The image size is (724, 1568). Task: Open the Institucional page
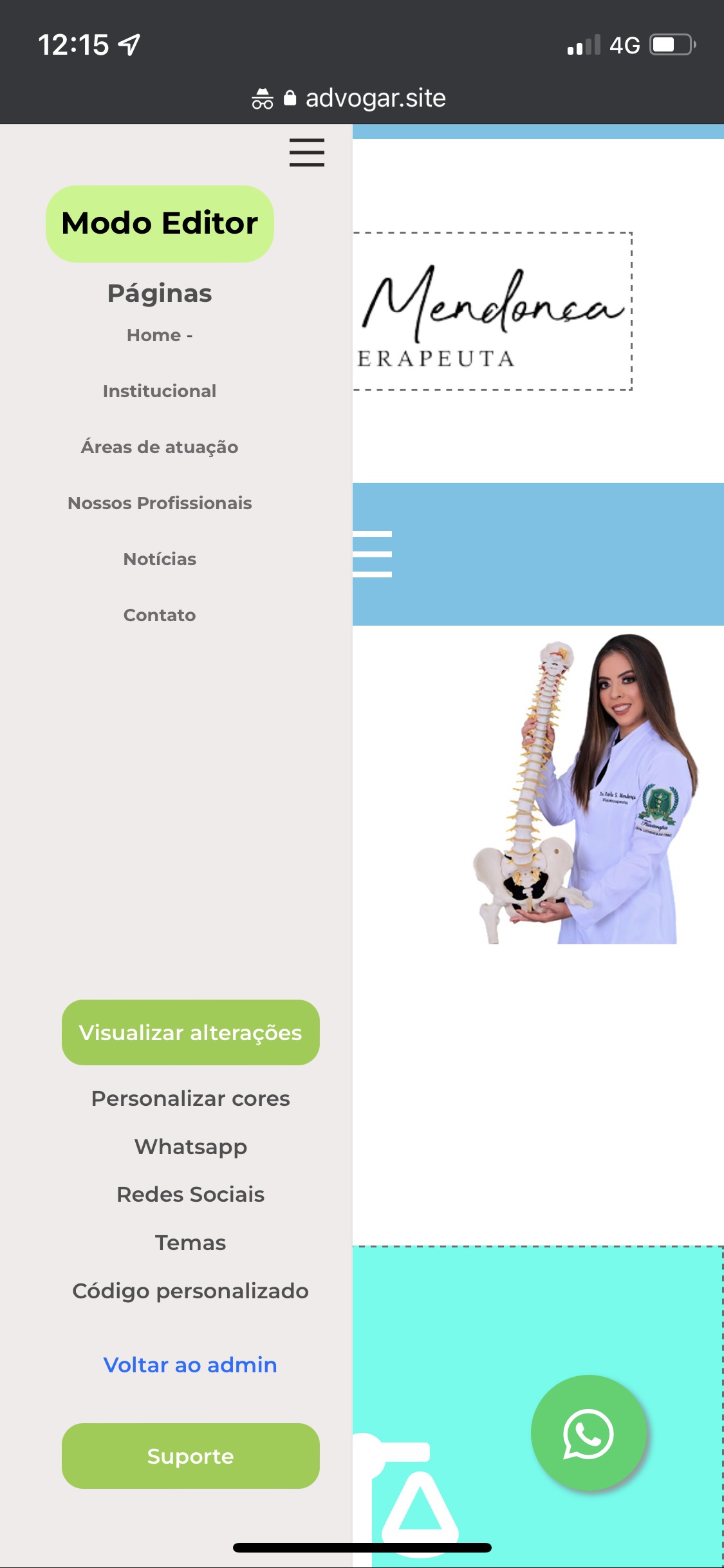tap(160, 391)
